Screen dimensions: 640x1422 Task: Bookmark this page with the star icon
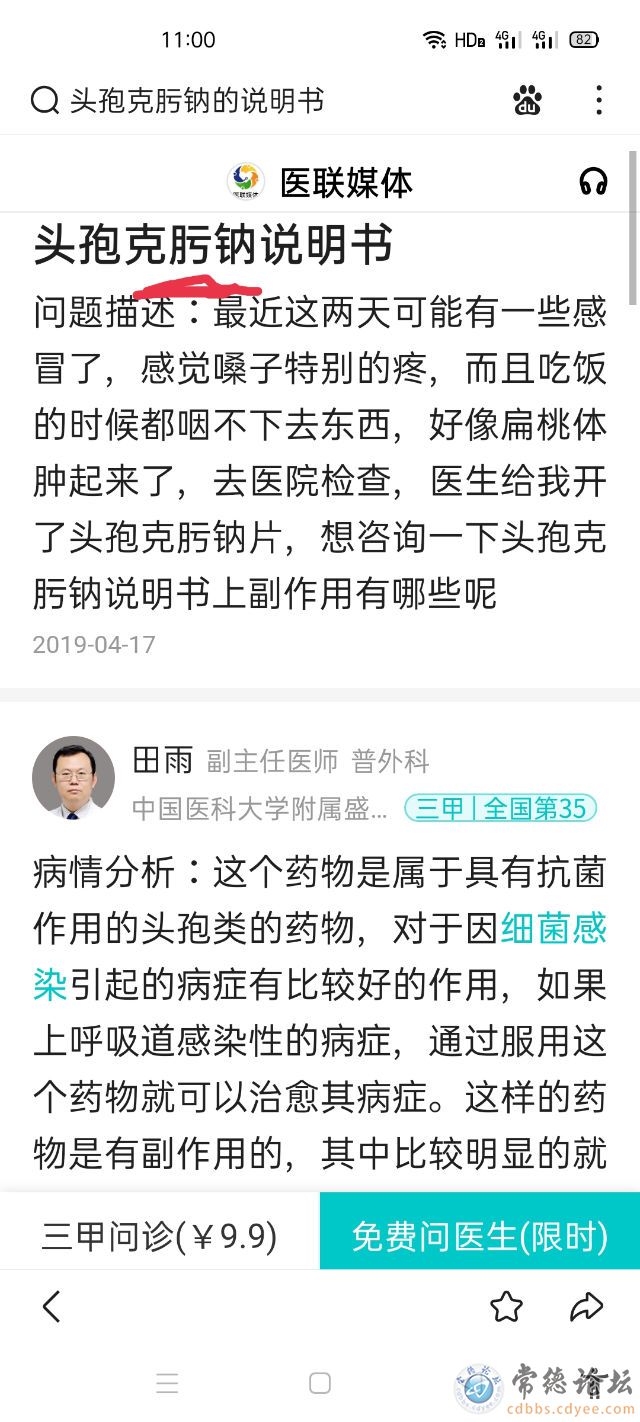coord(507,1306)
